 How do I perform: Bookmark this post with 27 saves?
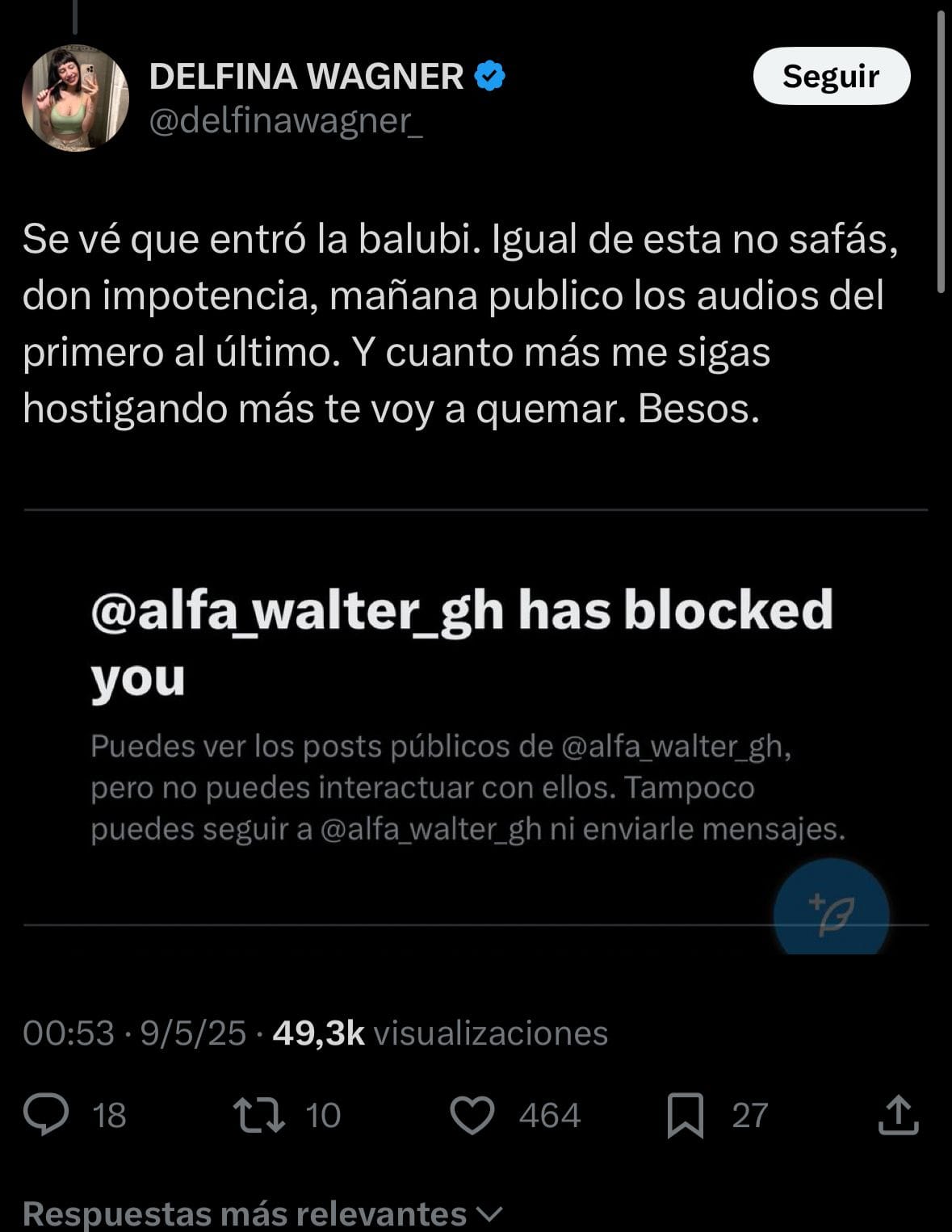[x=685, y=1115]
